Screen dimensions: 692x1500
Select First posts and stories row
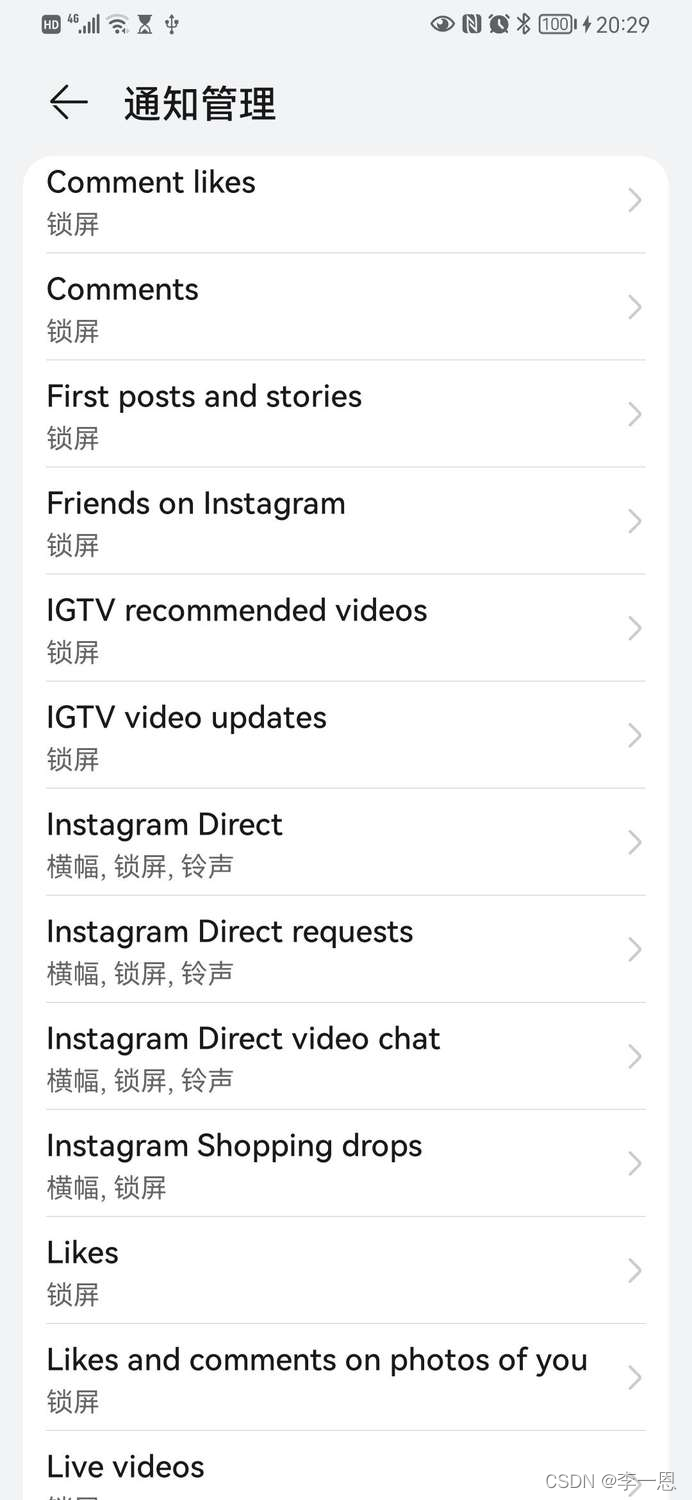pyautogui.click(x=345, y=414)
